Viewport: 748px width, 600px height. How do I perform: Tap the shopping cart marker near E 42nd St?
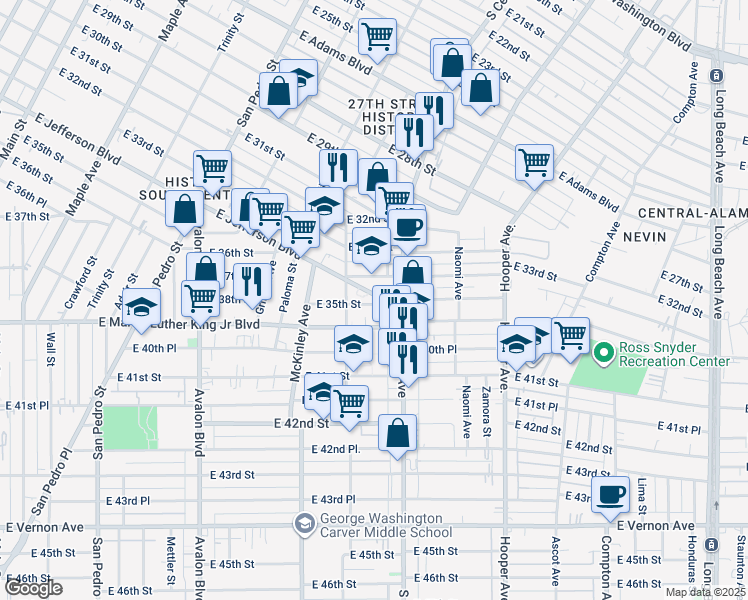pyautogui.click(x=349, y=408)
